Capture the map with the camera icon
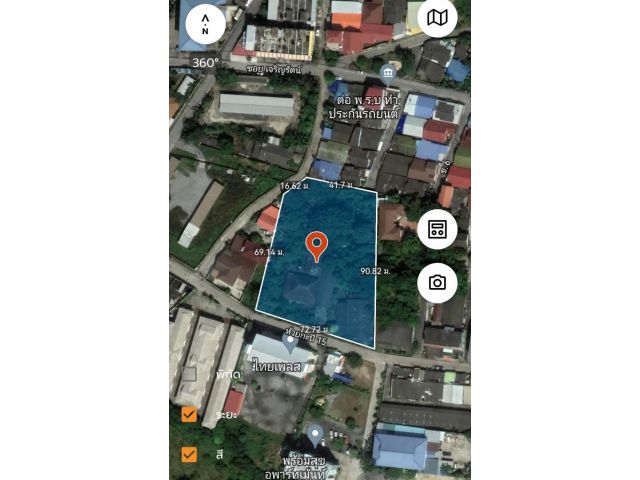Screen dimensions: 640x480 pyautogui.click(x=437, y=283)
